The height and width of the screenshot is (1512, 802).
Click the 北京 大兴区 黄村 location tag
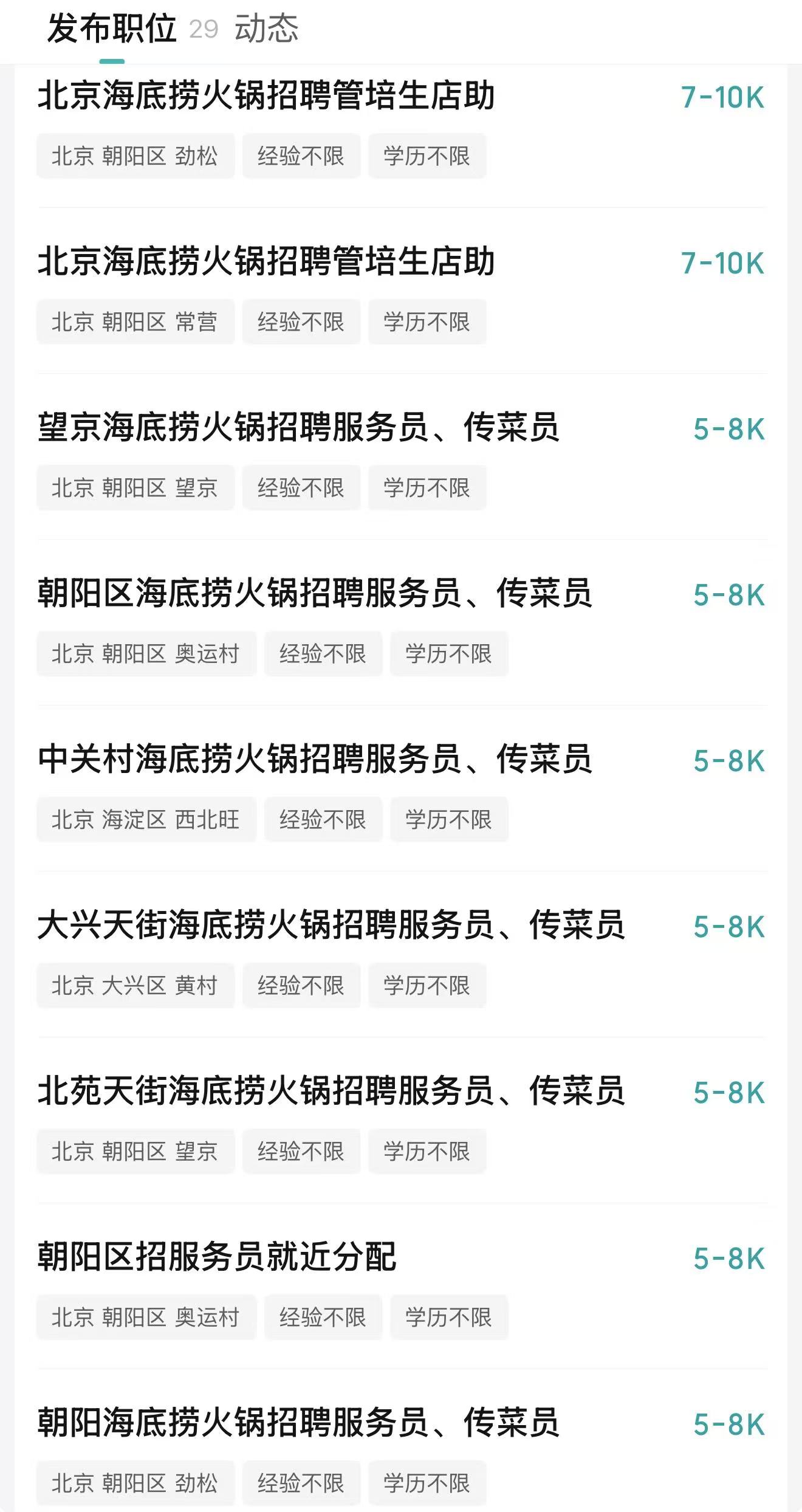tap(135, 985)
